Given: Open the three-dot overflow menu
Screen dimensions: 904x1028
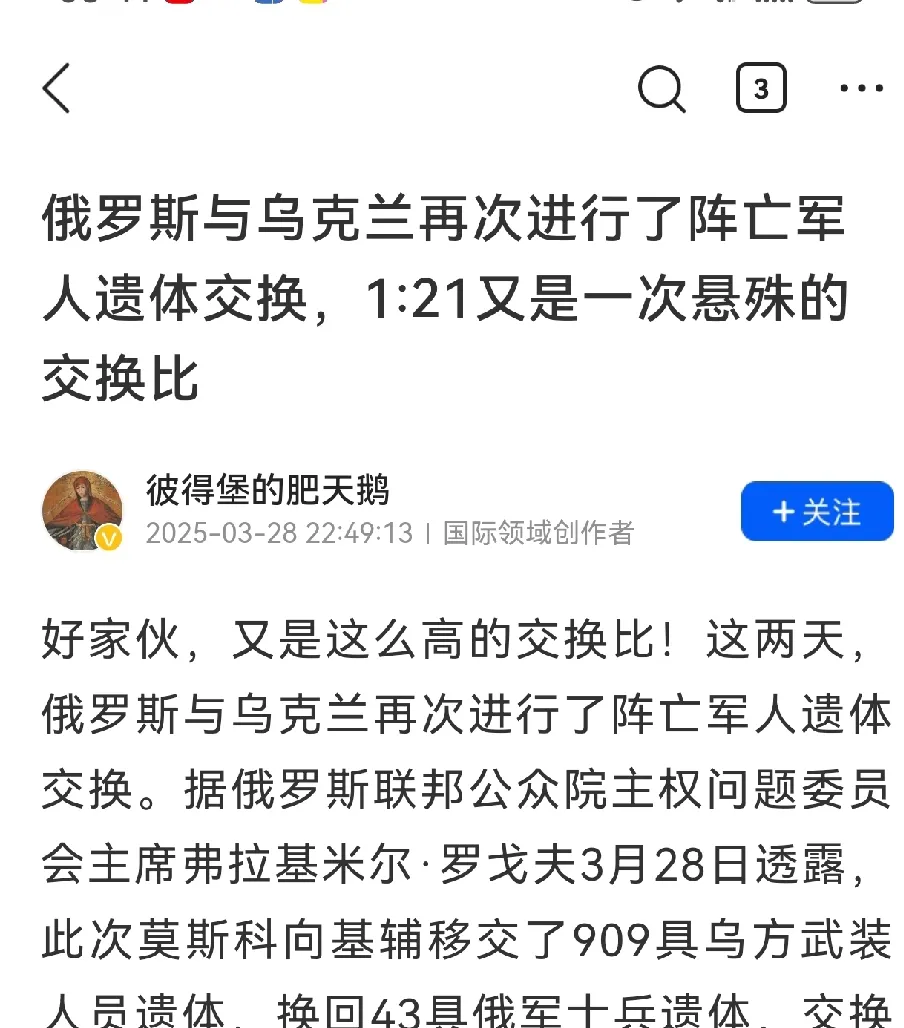Looking at the screenshot, I should (861, 90).
